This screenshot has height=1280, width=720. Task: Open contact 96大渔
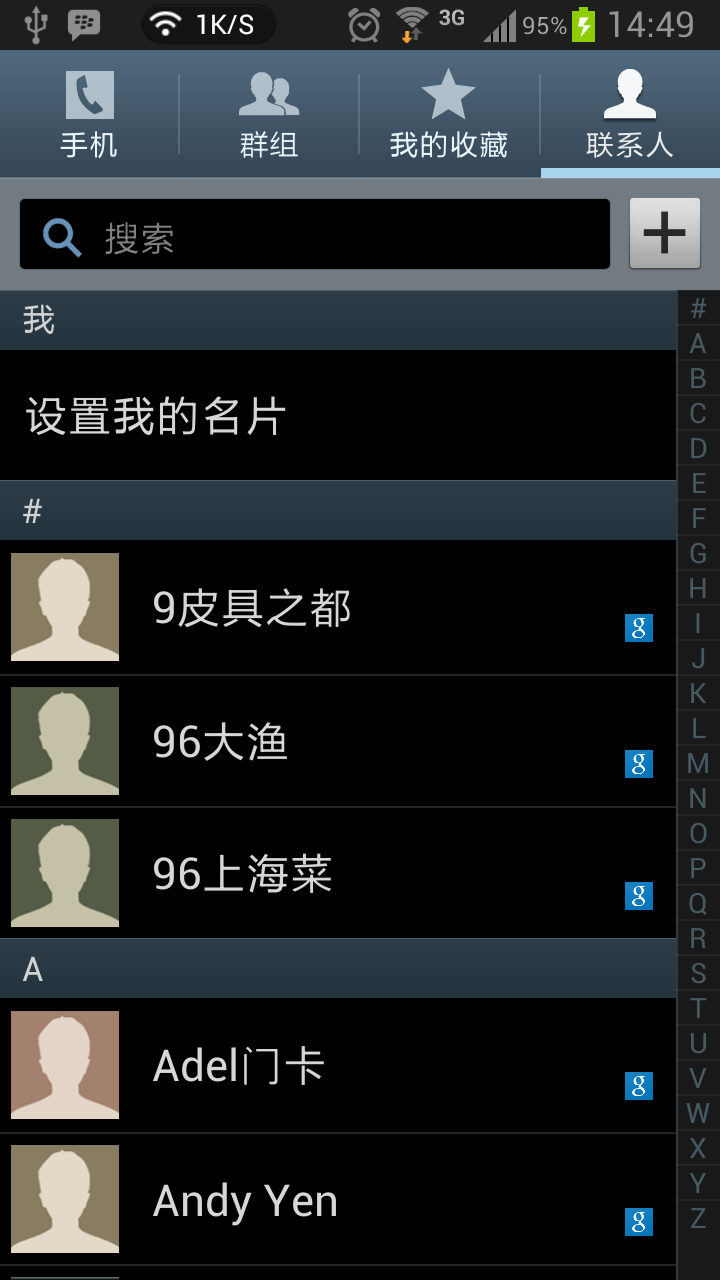point(338,742)
